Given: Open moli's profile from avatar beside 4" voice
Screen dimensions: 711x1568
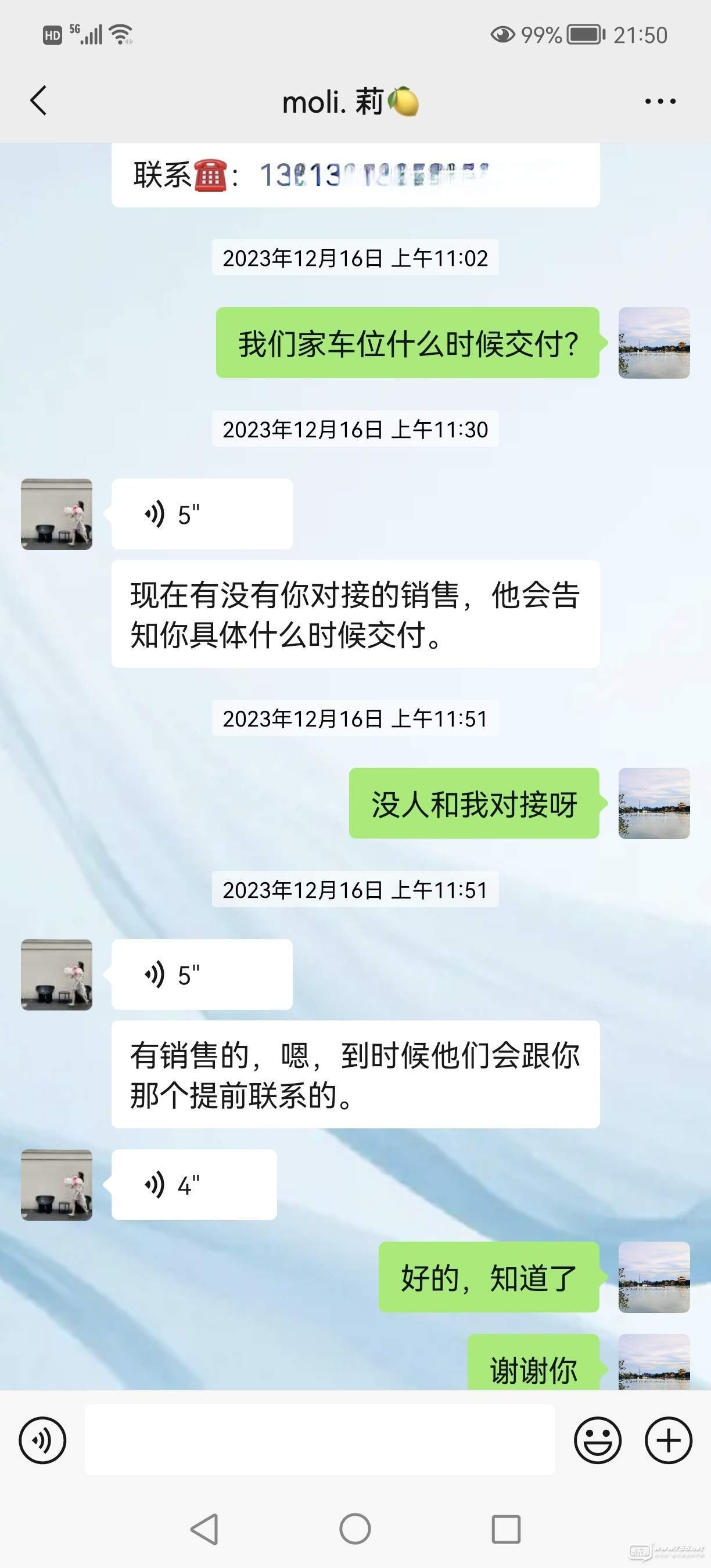Looking at the screenshot, I should pyautogui.click(x=56, y=1185).
